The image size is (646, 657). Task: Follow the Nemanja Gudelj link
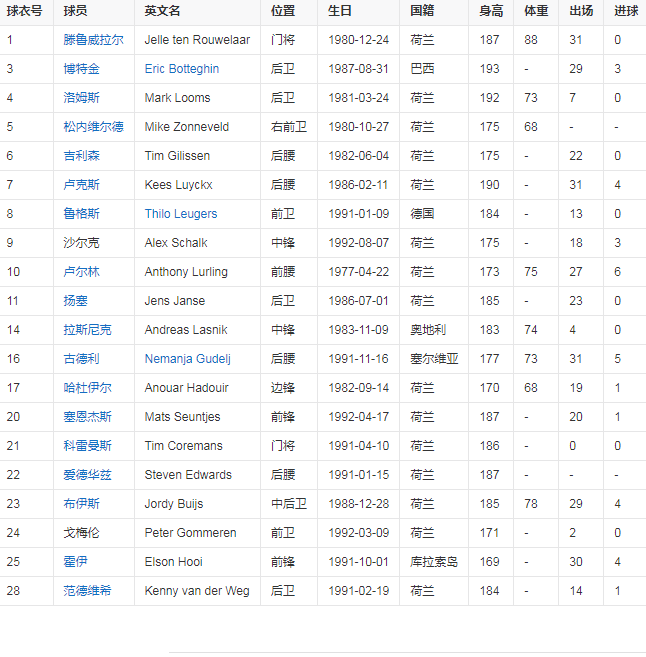click(x=187, y=359)
